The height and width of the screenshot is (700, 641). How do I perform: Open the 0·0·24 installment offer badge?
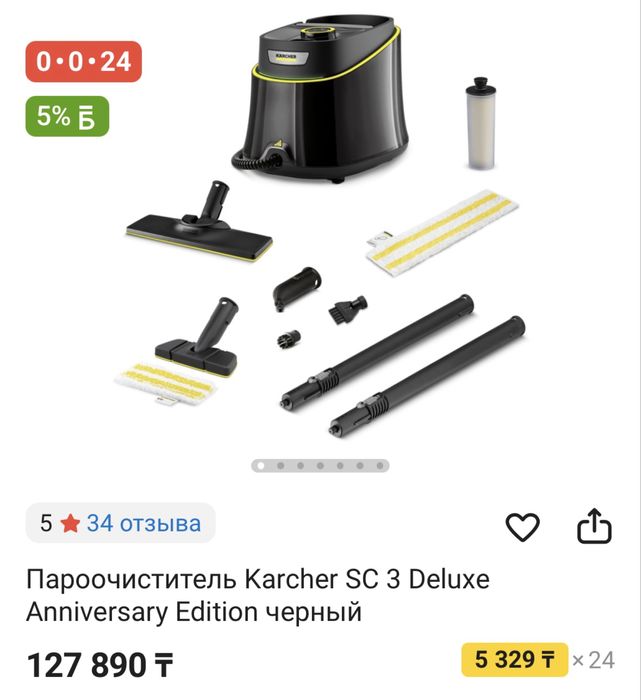[83, 62]
